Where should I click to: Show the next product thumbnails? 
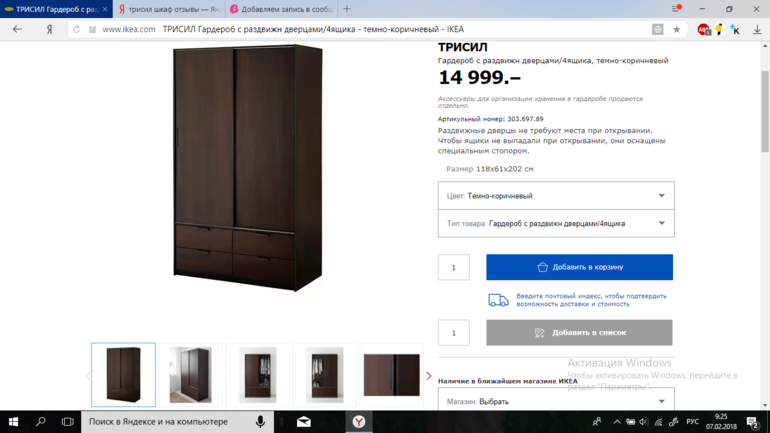point(429,376)
